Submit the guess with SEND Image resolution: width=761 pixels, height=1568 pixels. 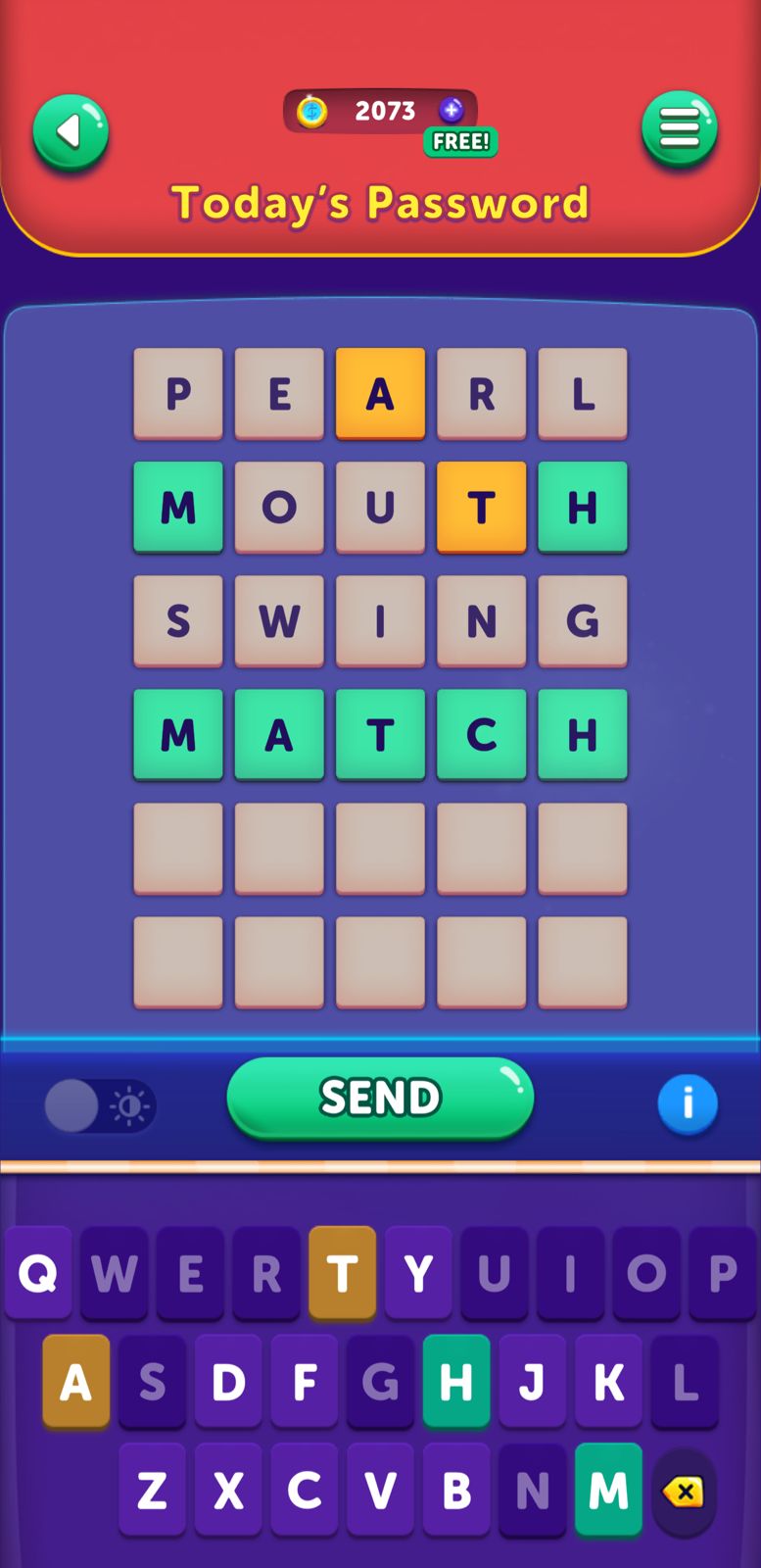coord(380,1097)
